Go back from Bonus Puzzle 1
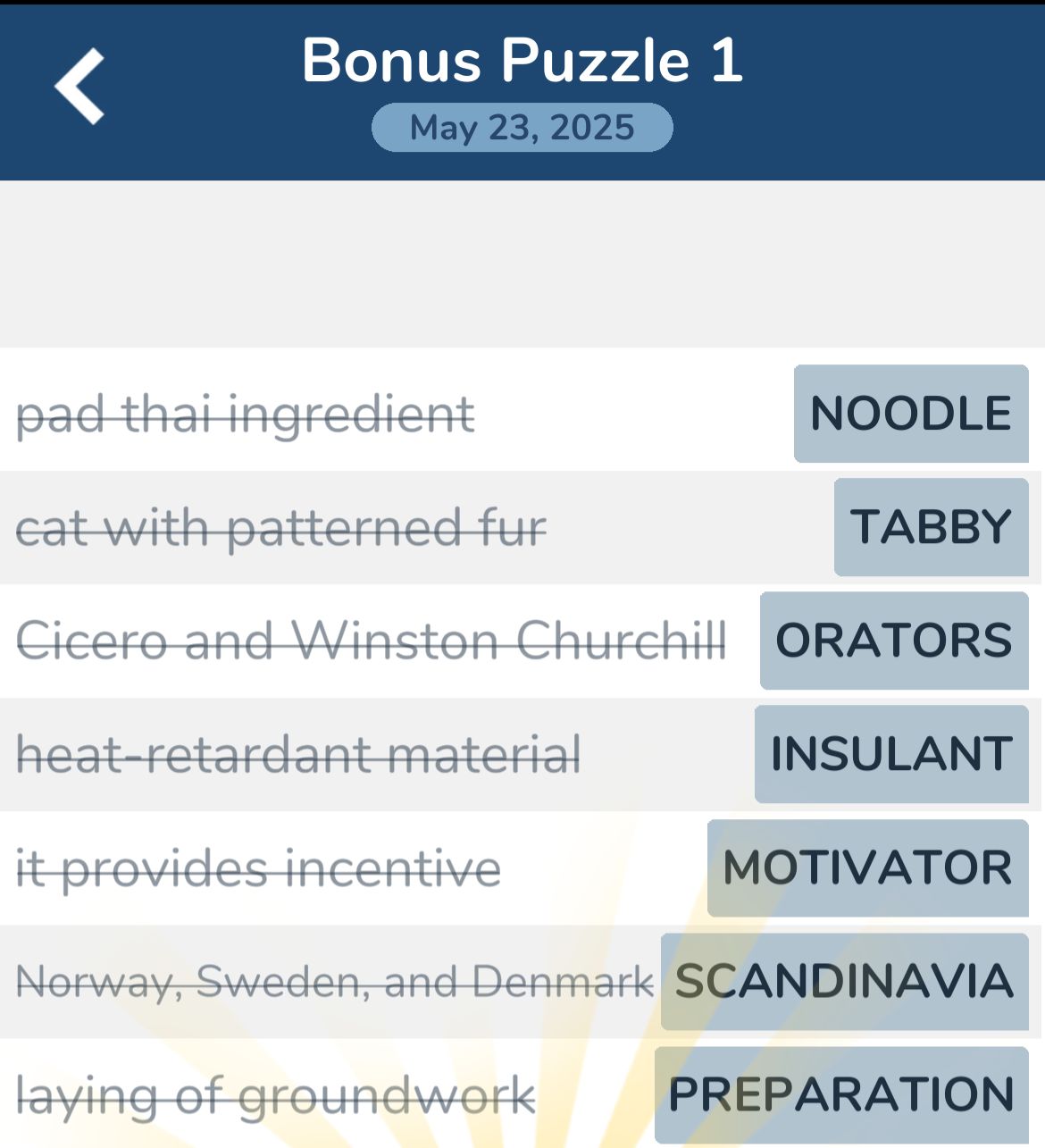This screenshot has height=1148, width=1045. click(x=79, y=87)
